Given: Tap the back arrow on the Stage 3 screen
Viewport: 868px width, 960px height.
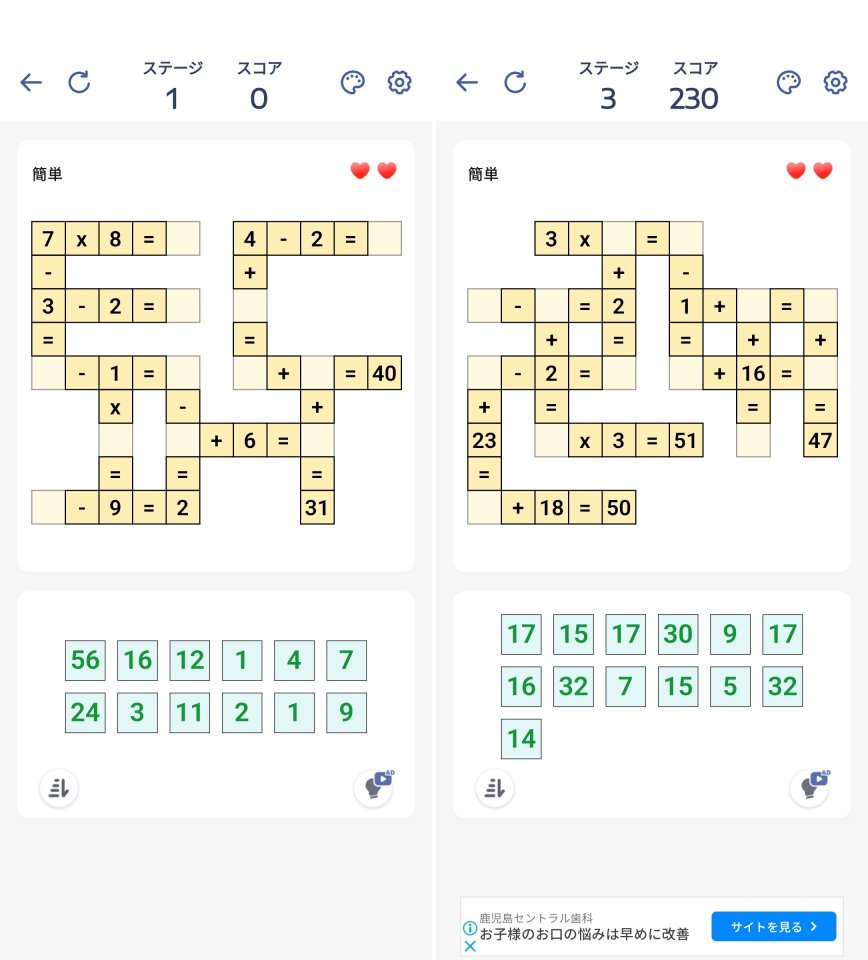Looking at the screenshot, I should [466, 83].
